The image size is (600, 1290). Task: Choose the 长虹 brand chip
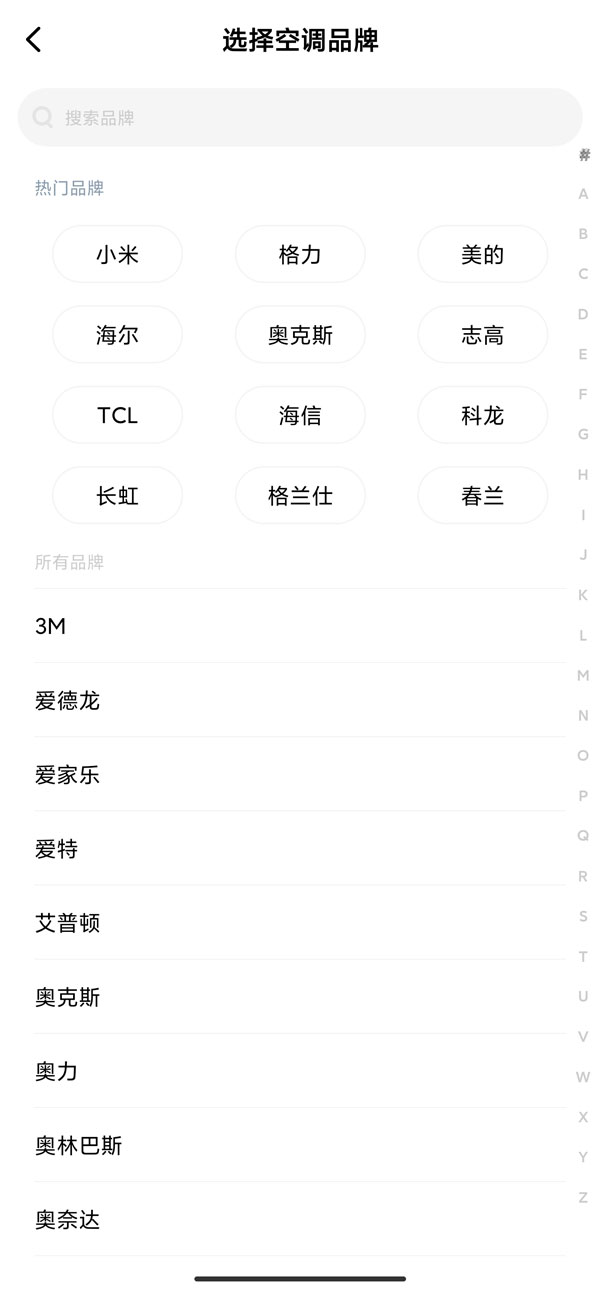(x=117, y=495)
